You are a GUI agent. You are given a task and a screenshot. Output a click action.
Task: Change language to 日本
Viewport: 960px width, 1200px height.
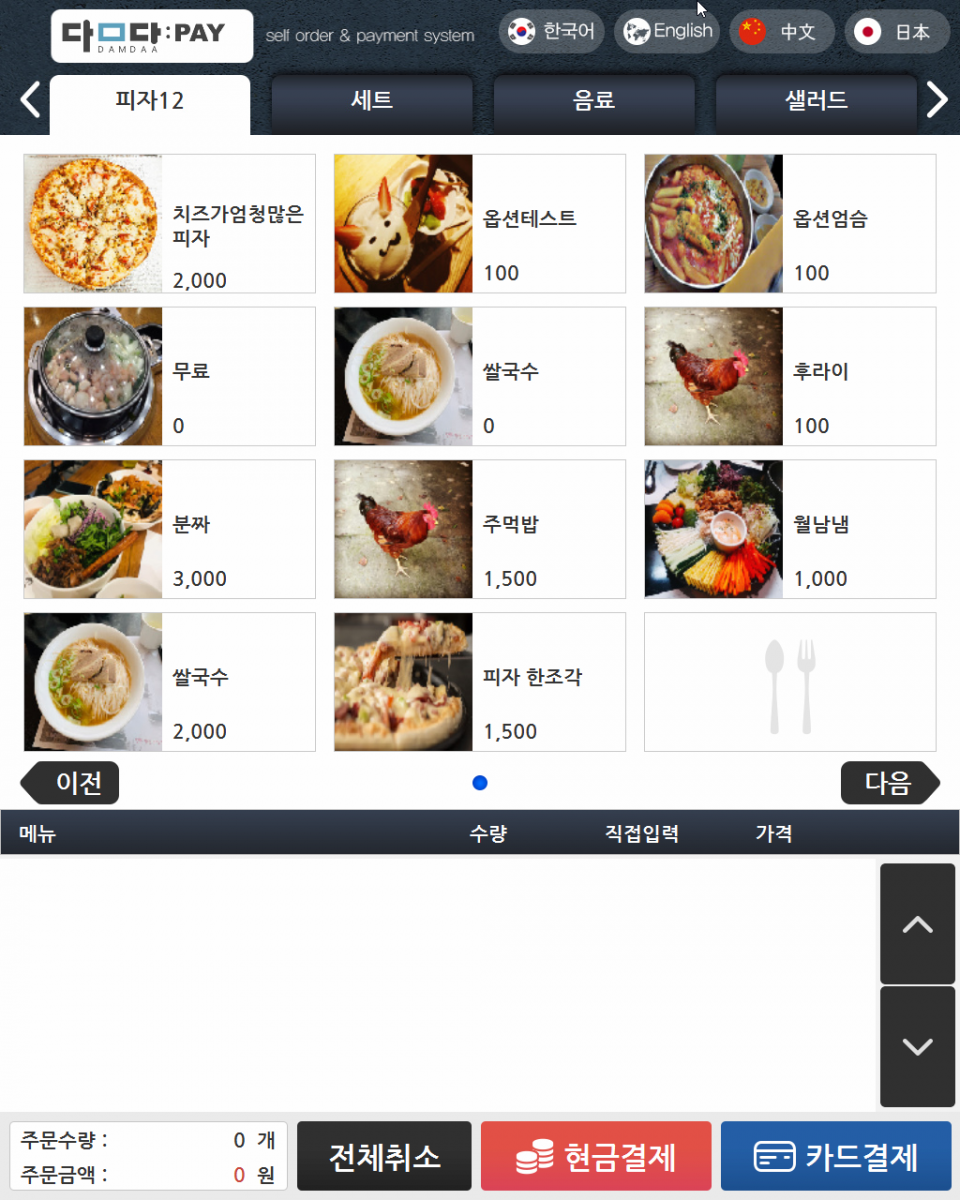(896, 32)
